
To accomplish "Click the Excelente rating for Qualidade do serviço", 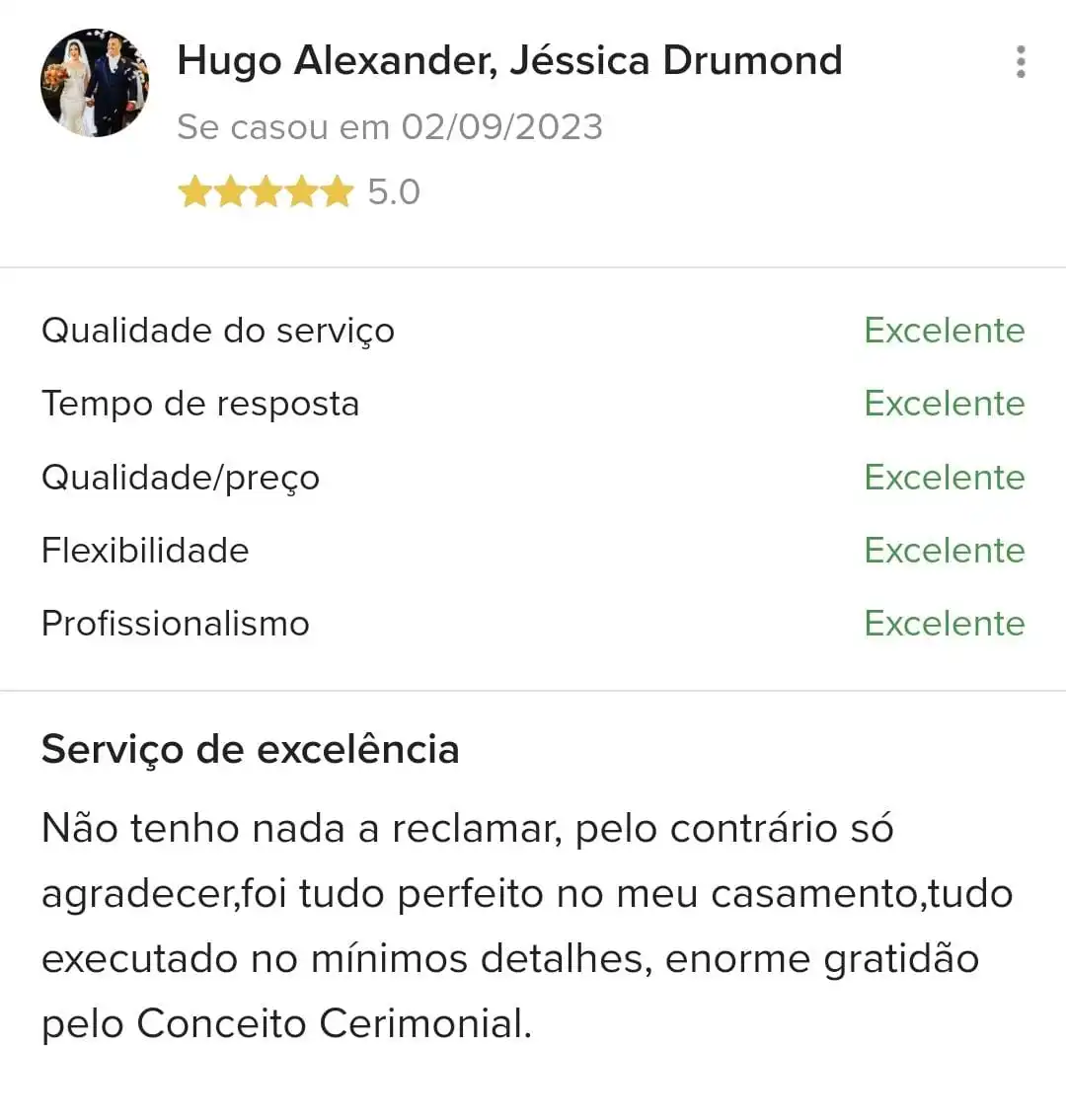I will (944, 331).
